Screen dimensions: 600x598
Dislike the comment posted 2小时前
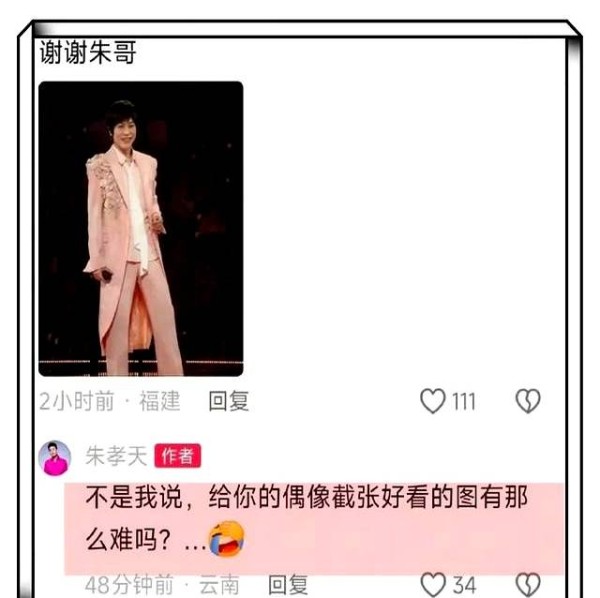pyautogui.click(x=527, y=402)
